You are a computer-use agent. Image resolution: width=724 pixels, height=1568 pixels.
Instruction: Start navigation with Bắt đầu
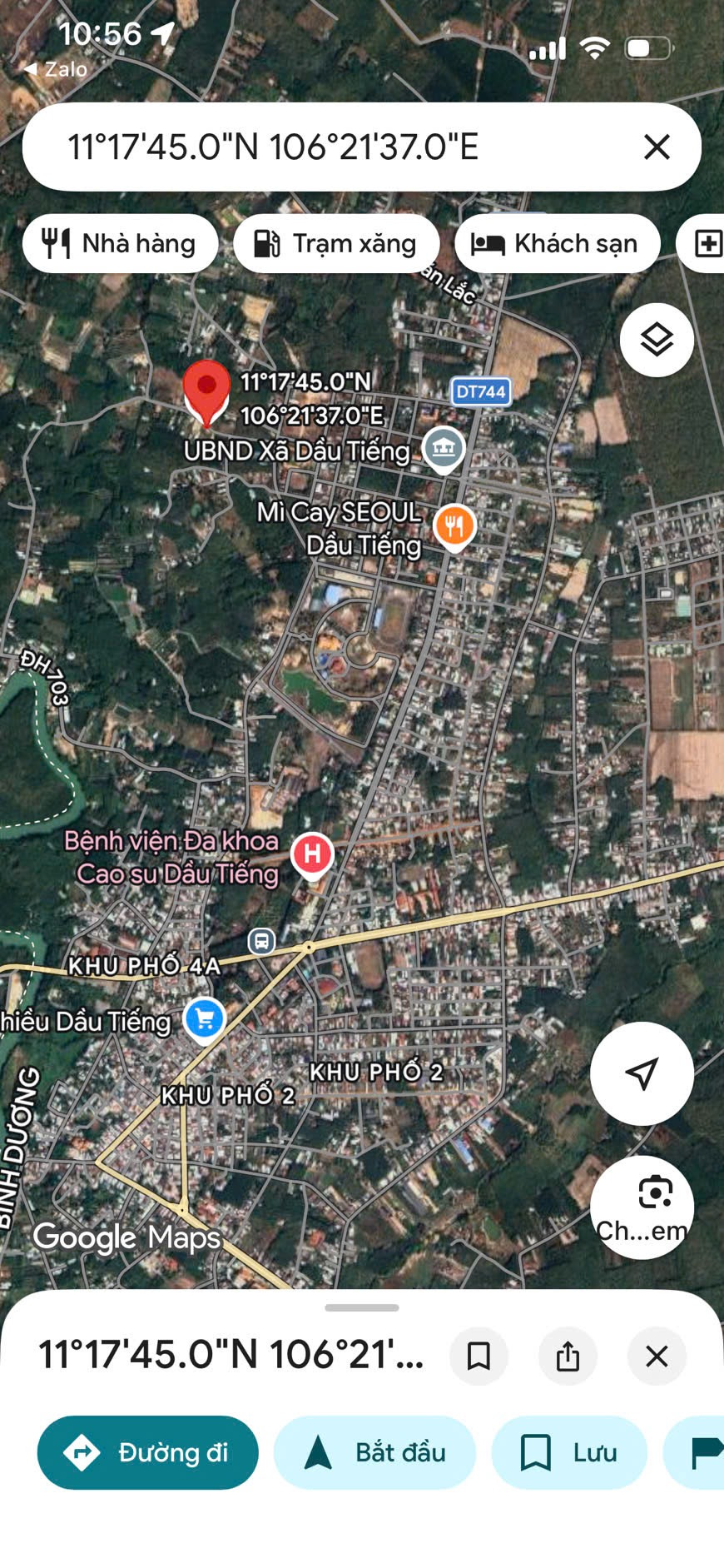(x=374, y=1453)
